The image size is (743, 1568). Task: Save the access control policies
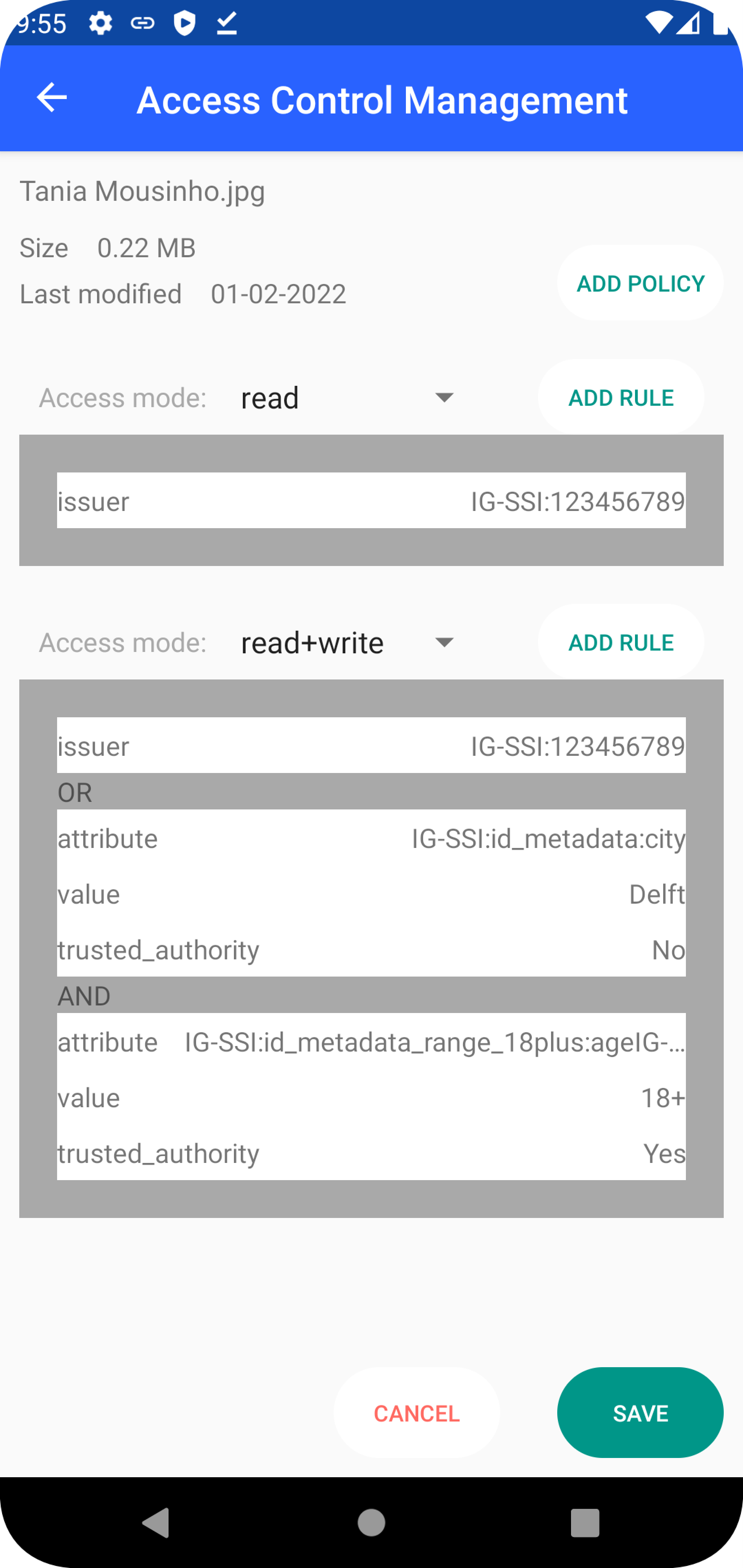coord(640,1413)
